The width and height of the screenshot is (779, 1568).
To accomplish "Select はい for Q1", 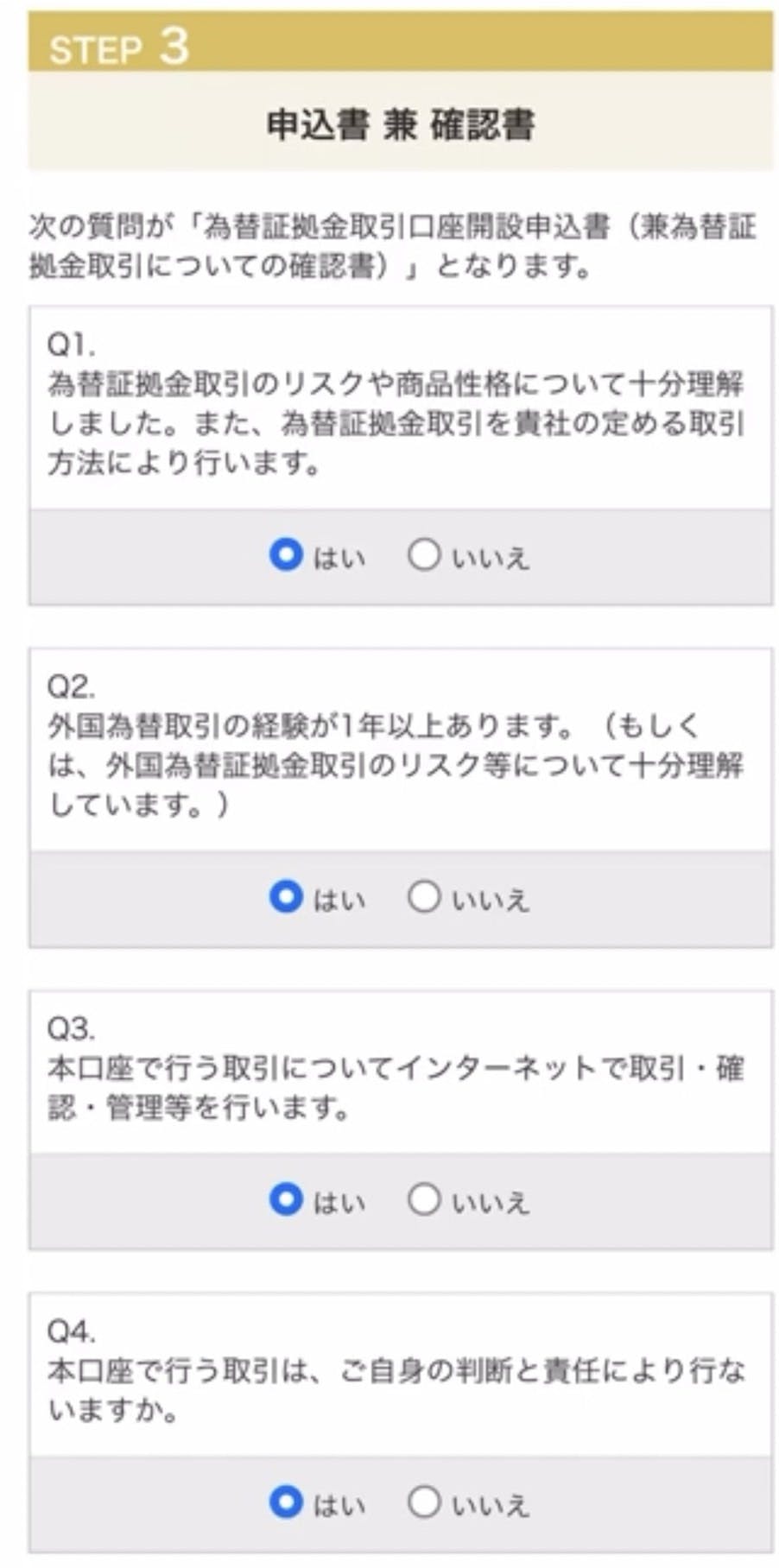I will click(286, 554).
